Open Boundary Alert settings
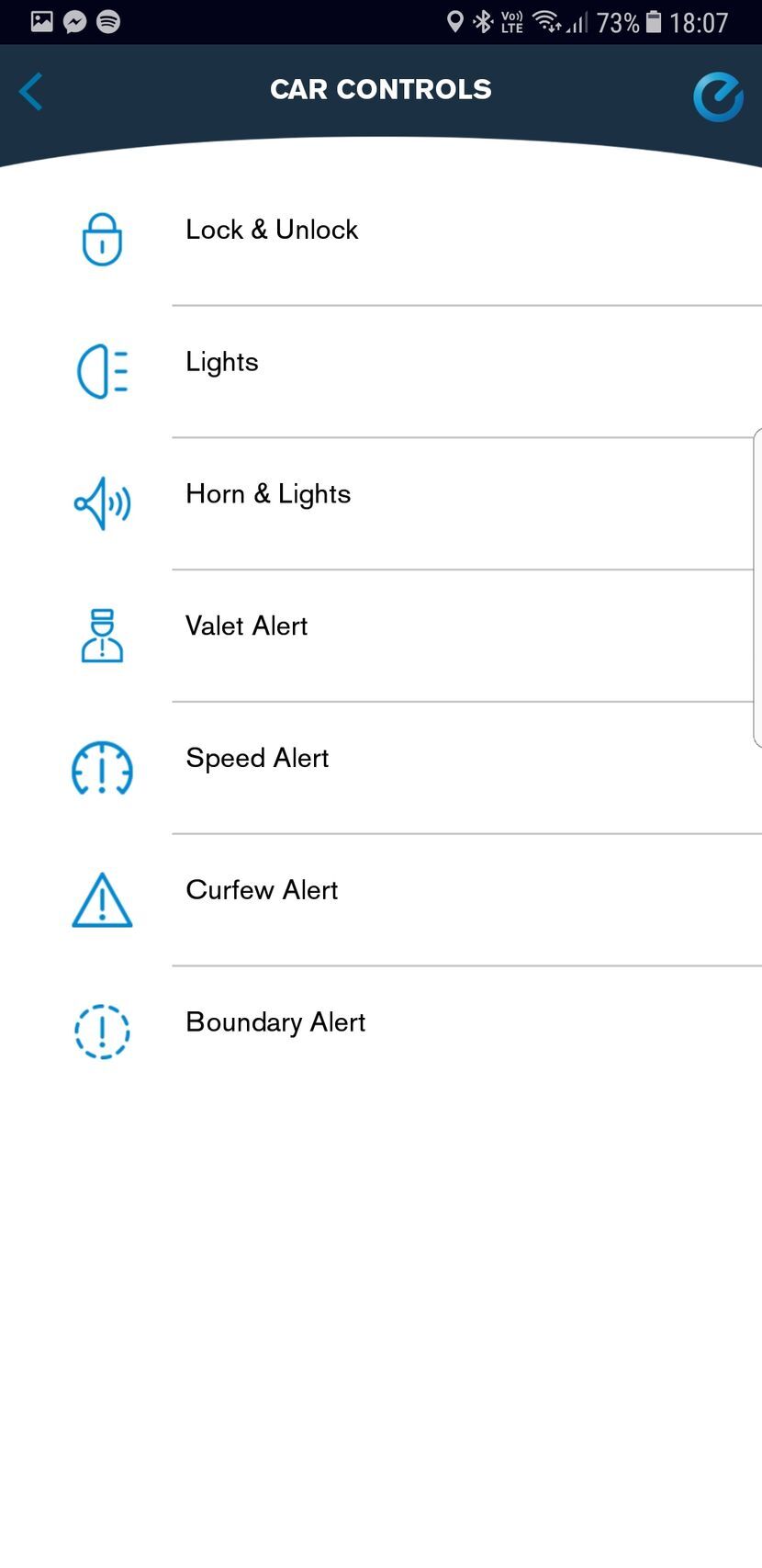Image resolution: width=762 pixels, height=1568 pixels. 275,1022
